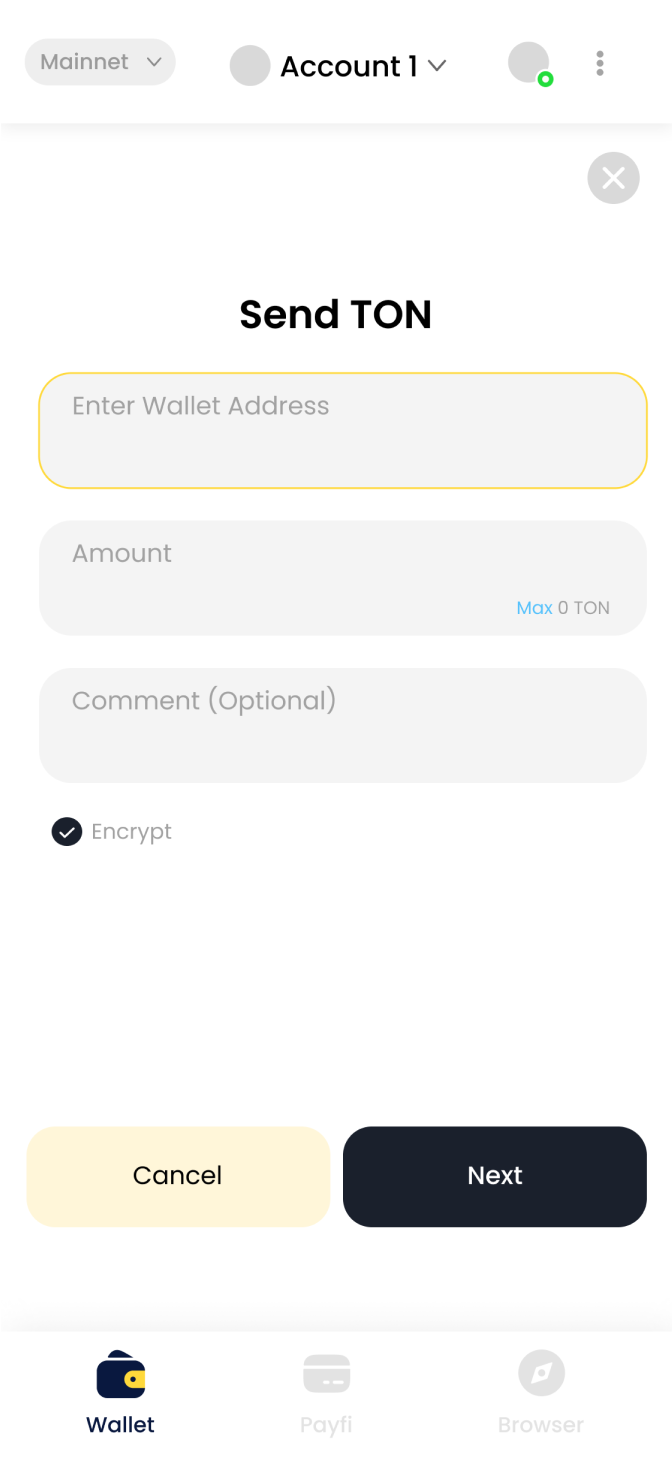
Task: Close the Send TON form
Action: [613, 178]
